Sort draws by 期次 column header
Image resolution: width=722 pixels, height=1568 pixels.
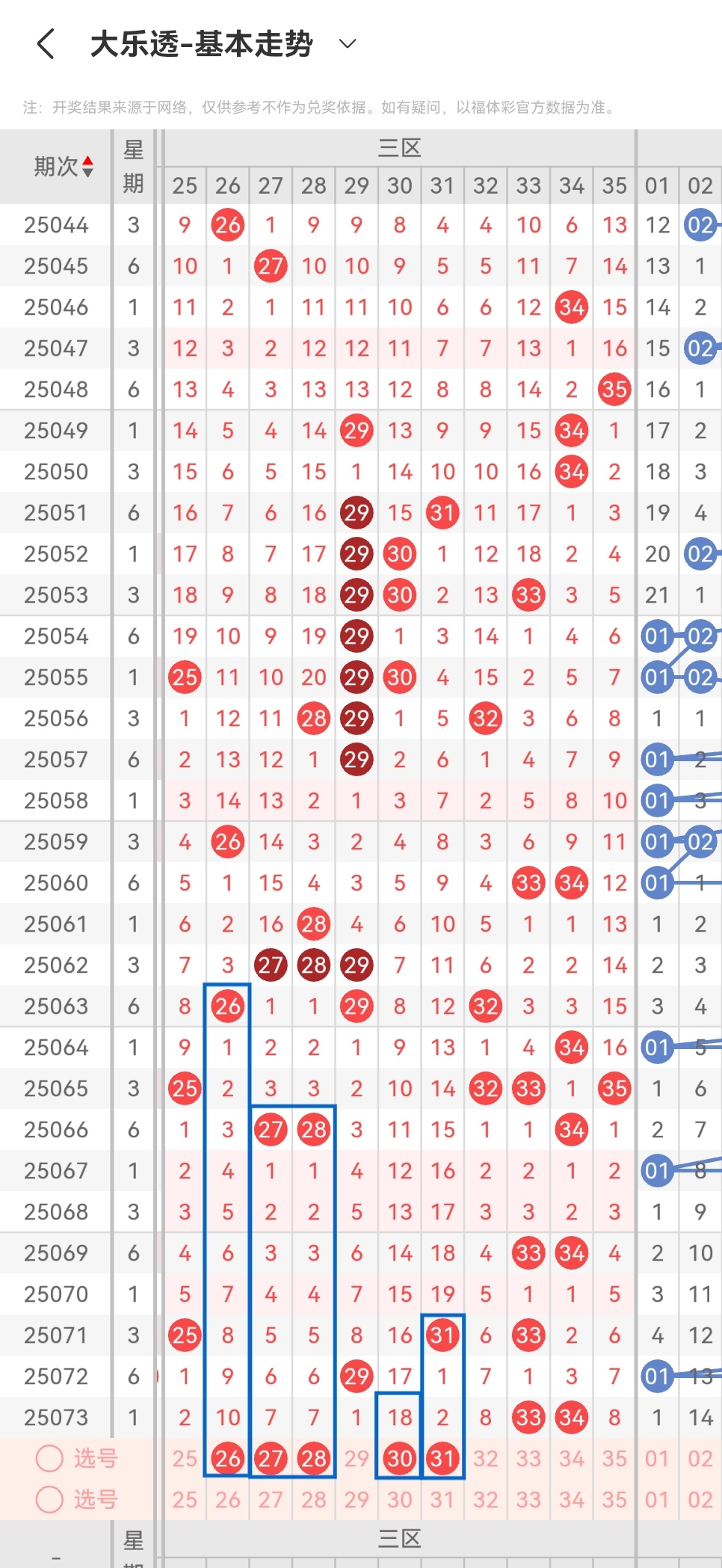point(63,167)
